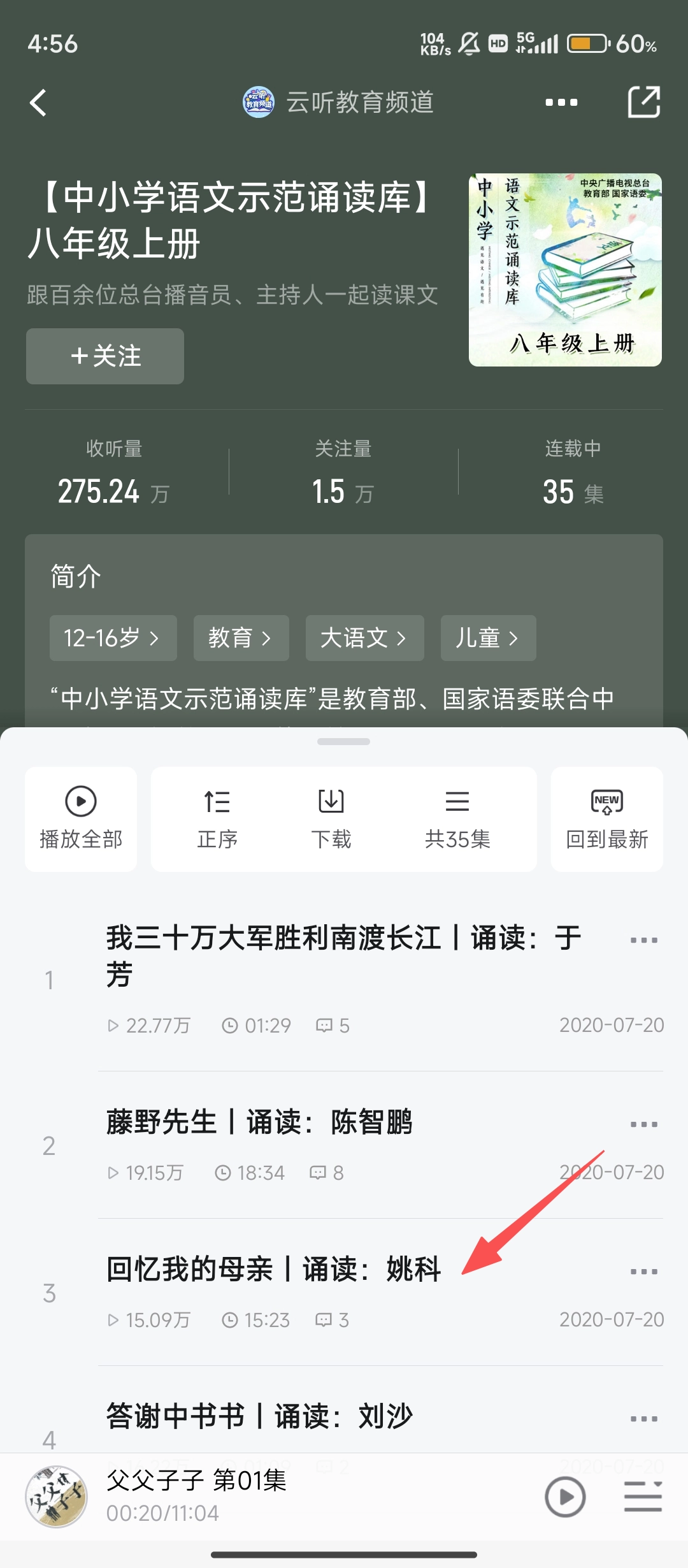Open the 儿童 tag

pyautogui.click(x=488, y=638)
